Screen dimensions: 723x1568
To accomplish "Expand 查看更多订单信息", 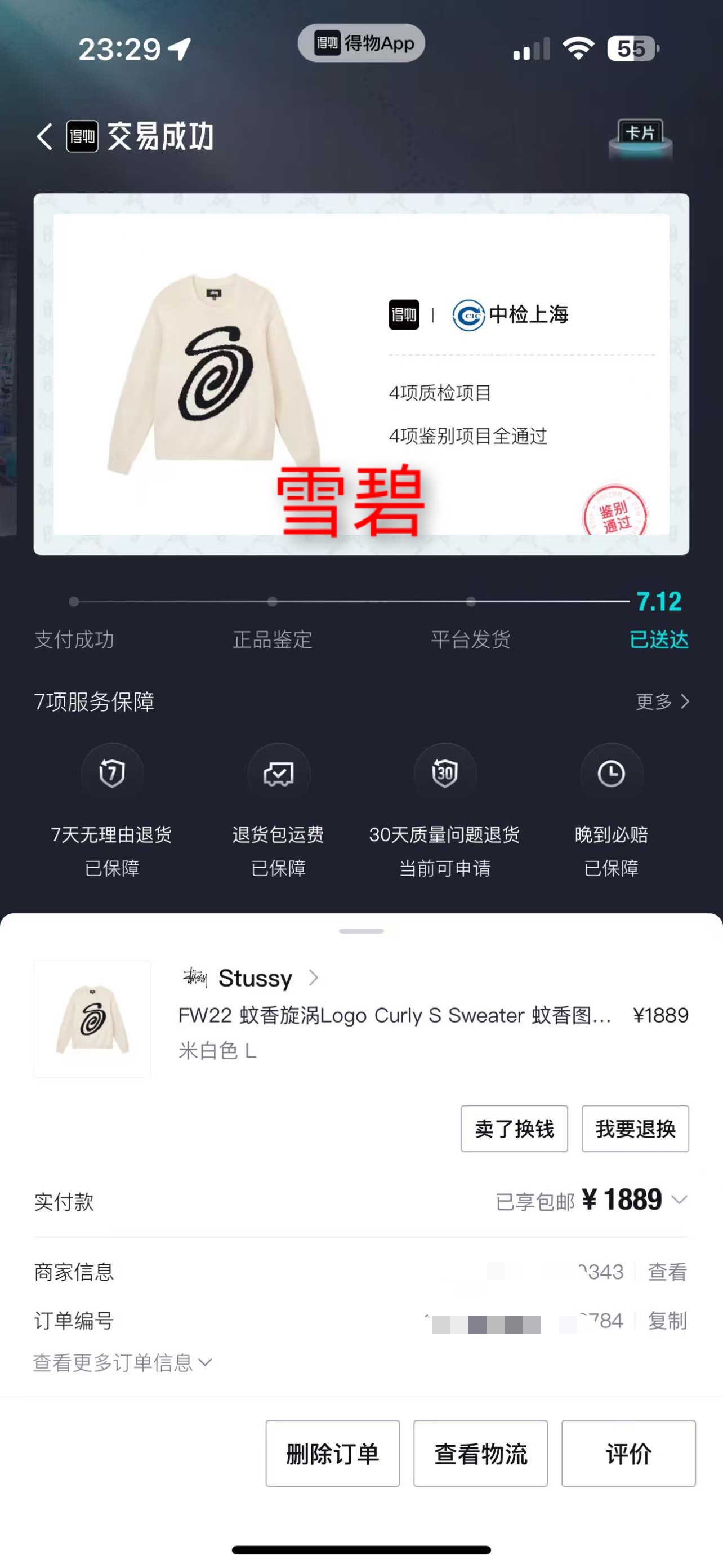I will [122, 1362].
